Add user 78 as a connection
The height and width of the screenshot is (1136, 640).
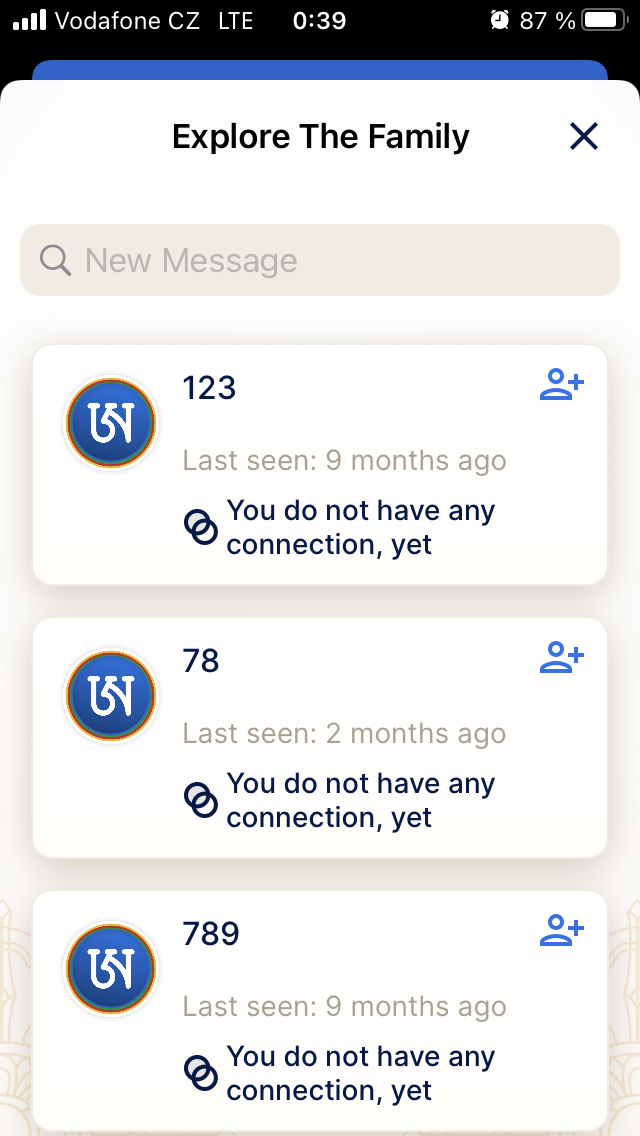pos(561,658)
